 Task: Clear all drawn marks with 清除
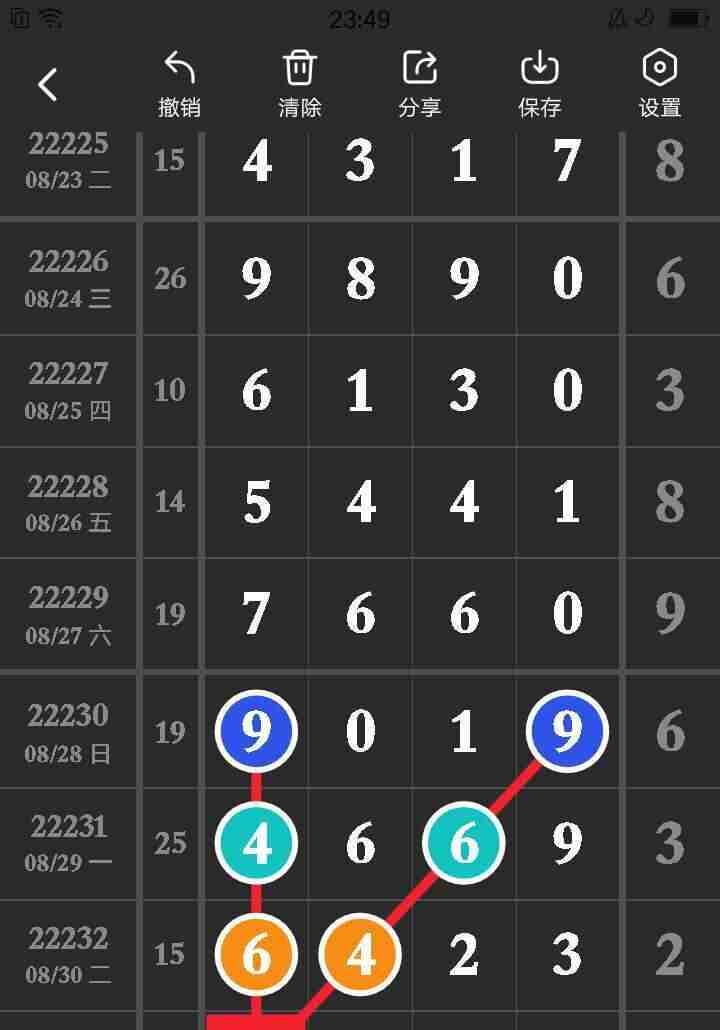[299, 84]
